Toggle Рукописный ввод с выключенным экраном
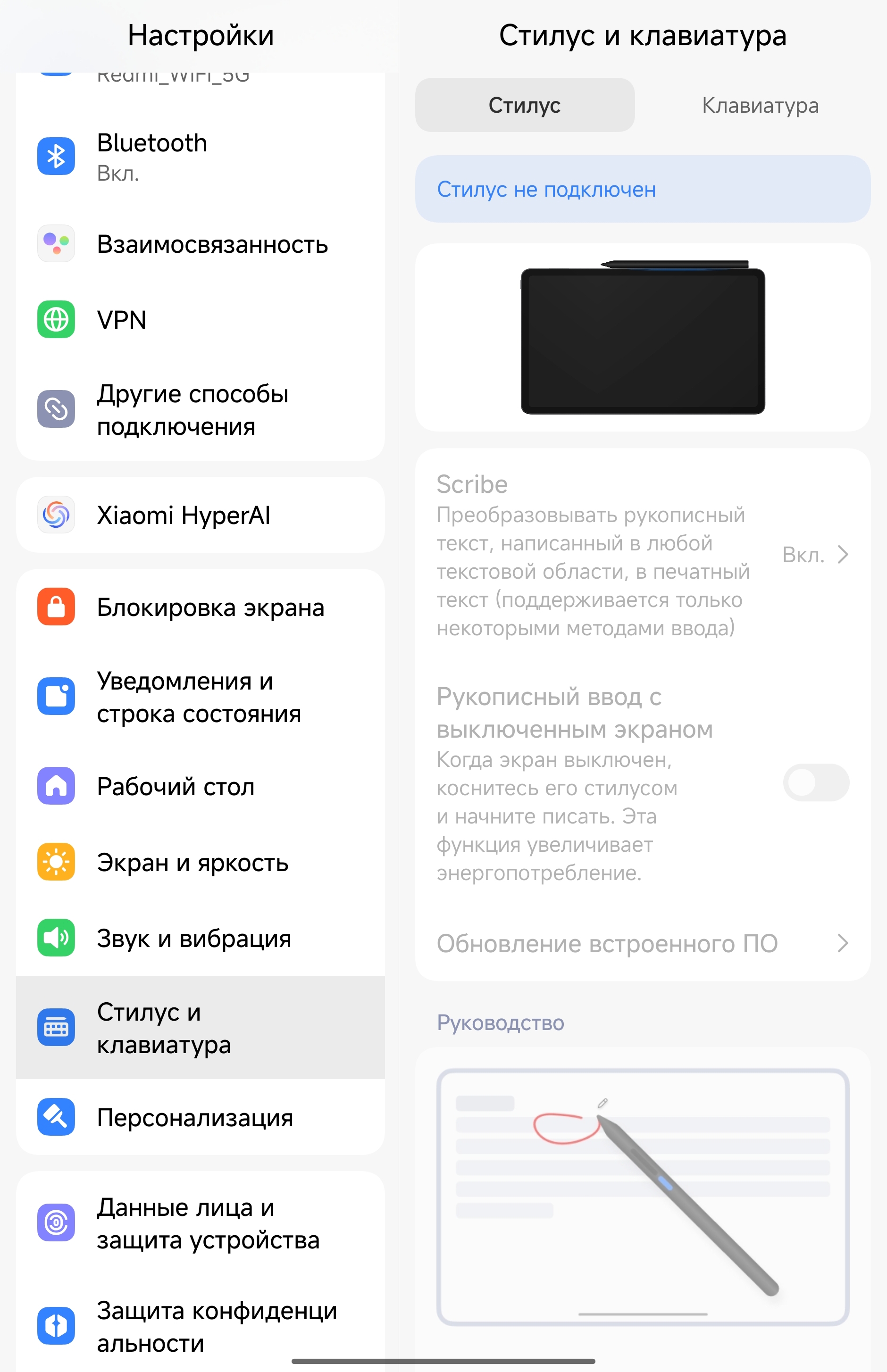Screen dimensions: 887x1372 click(x=816, y=782)
